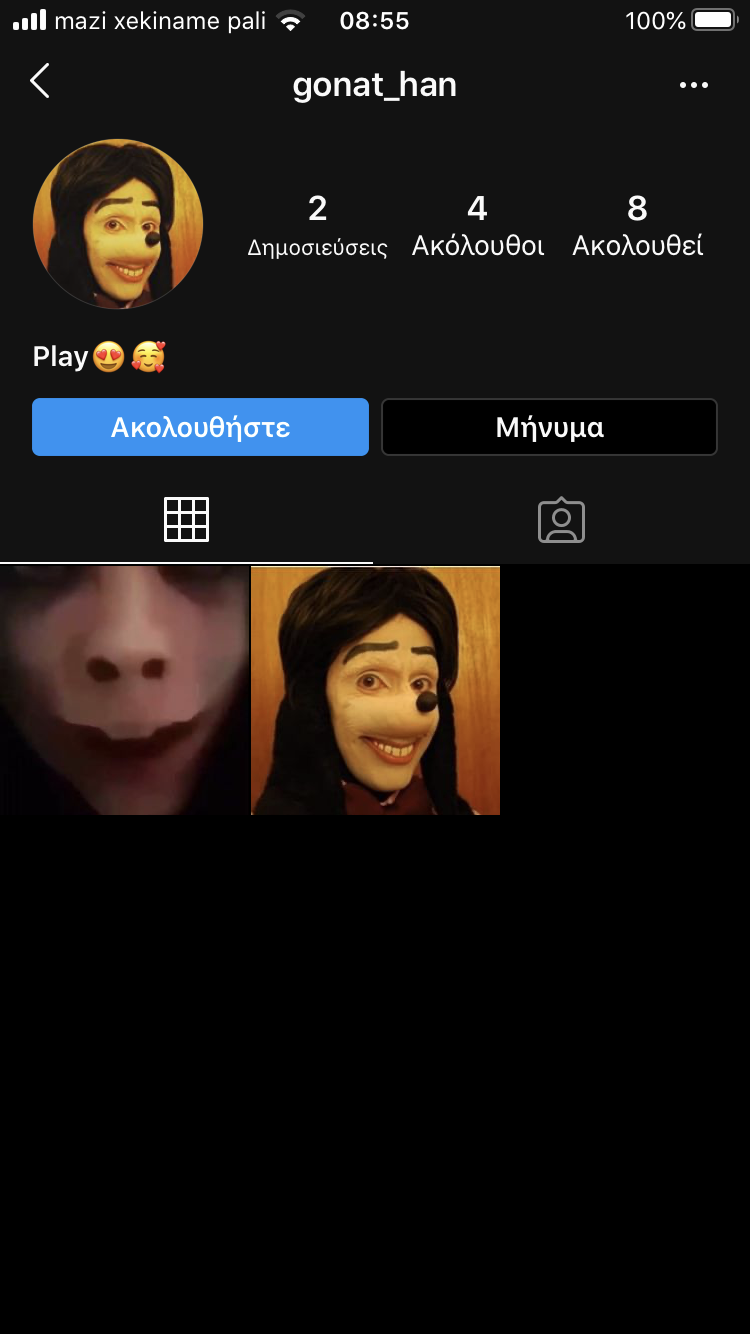The height and width of the screenshot is (1334, 750).
Task: Open the second post in the grid
Action: click(x=375, y=690)
